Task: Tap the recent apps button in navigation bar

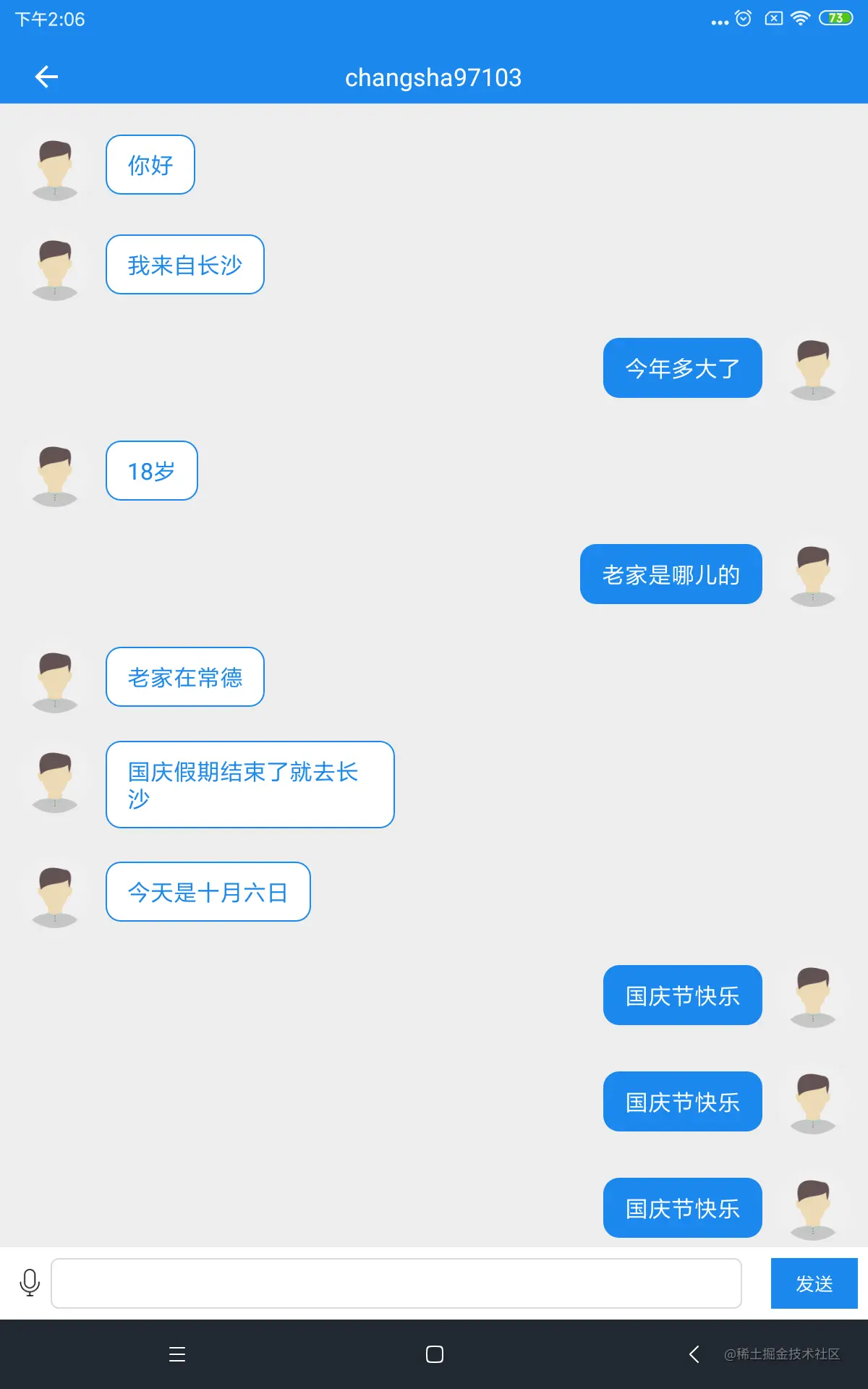Action: point(177,1355)
